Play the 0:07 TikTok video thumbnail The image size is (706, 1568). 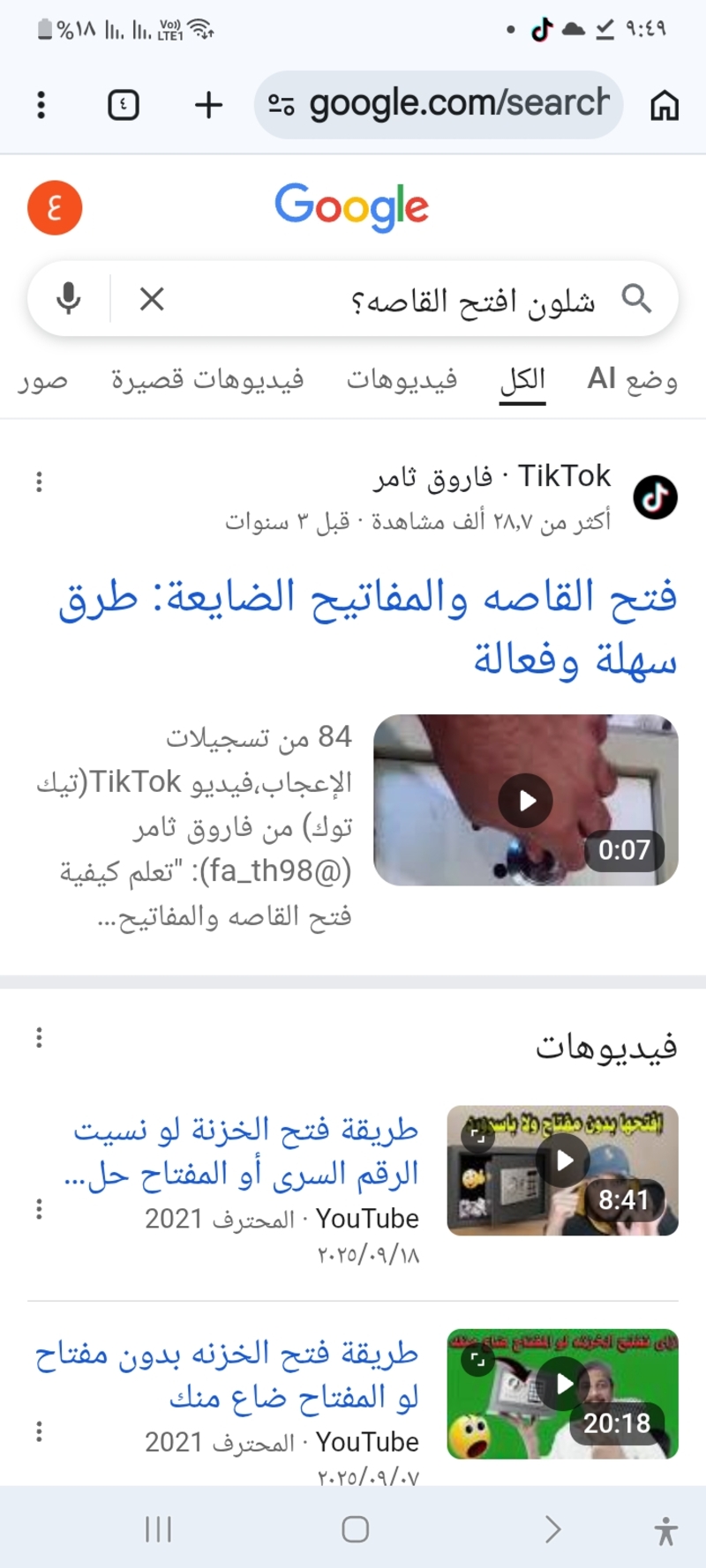[525, 800]
